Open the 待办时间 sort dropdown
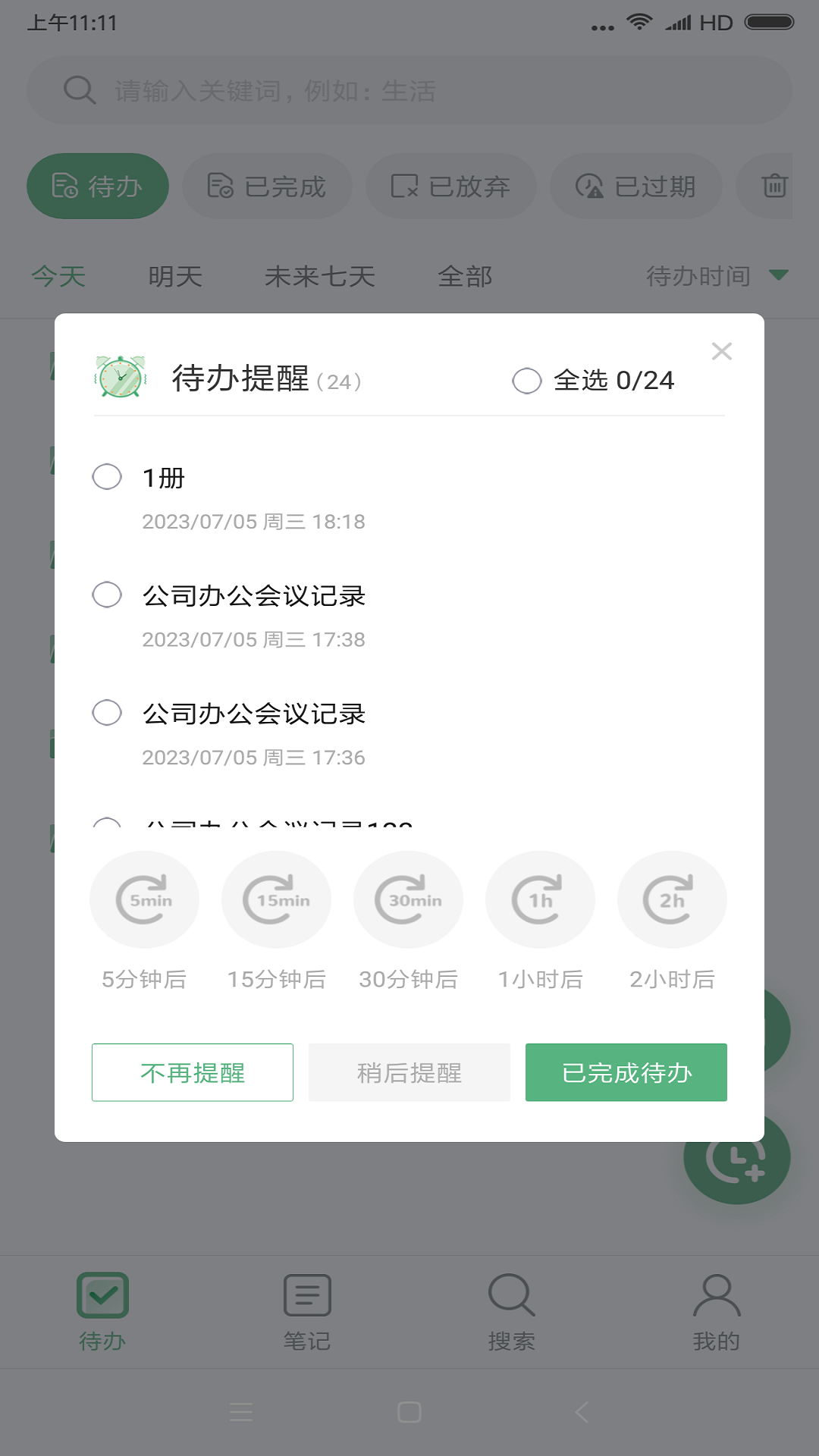 pos(714,276)
